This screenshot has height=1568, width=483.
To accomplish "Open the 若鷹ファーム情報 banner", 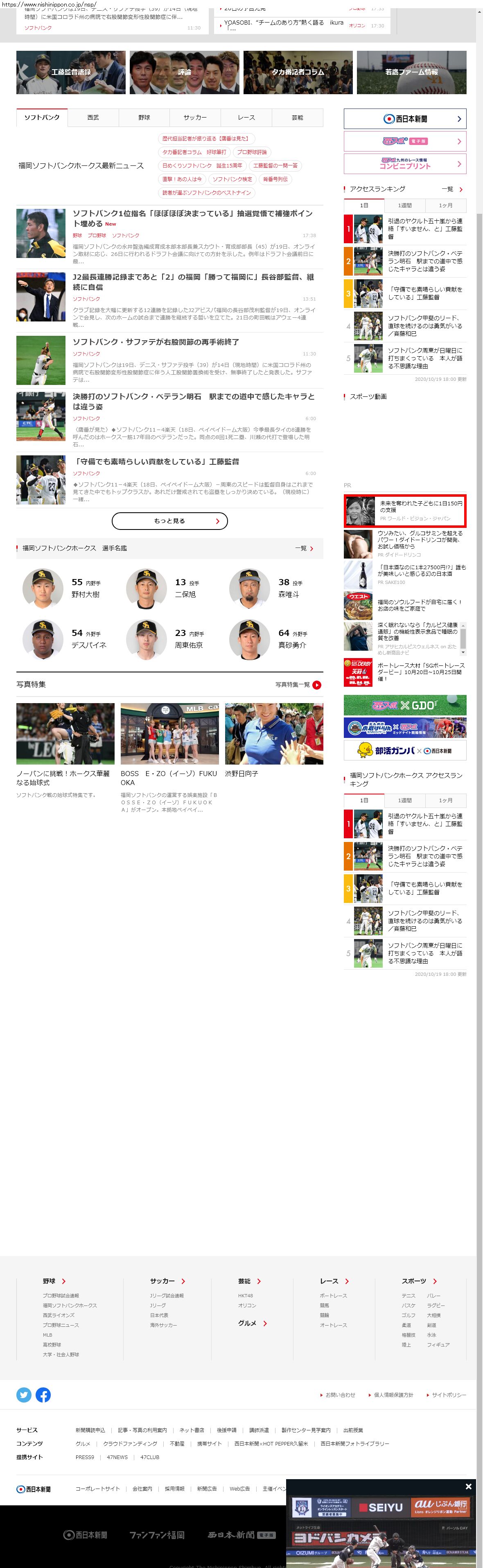I will [411, 72].
